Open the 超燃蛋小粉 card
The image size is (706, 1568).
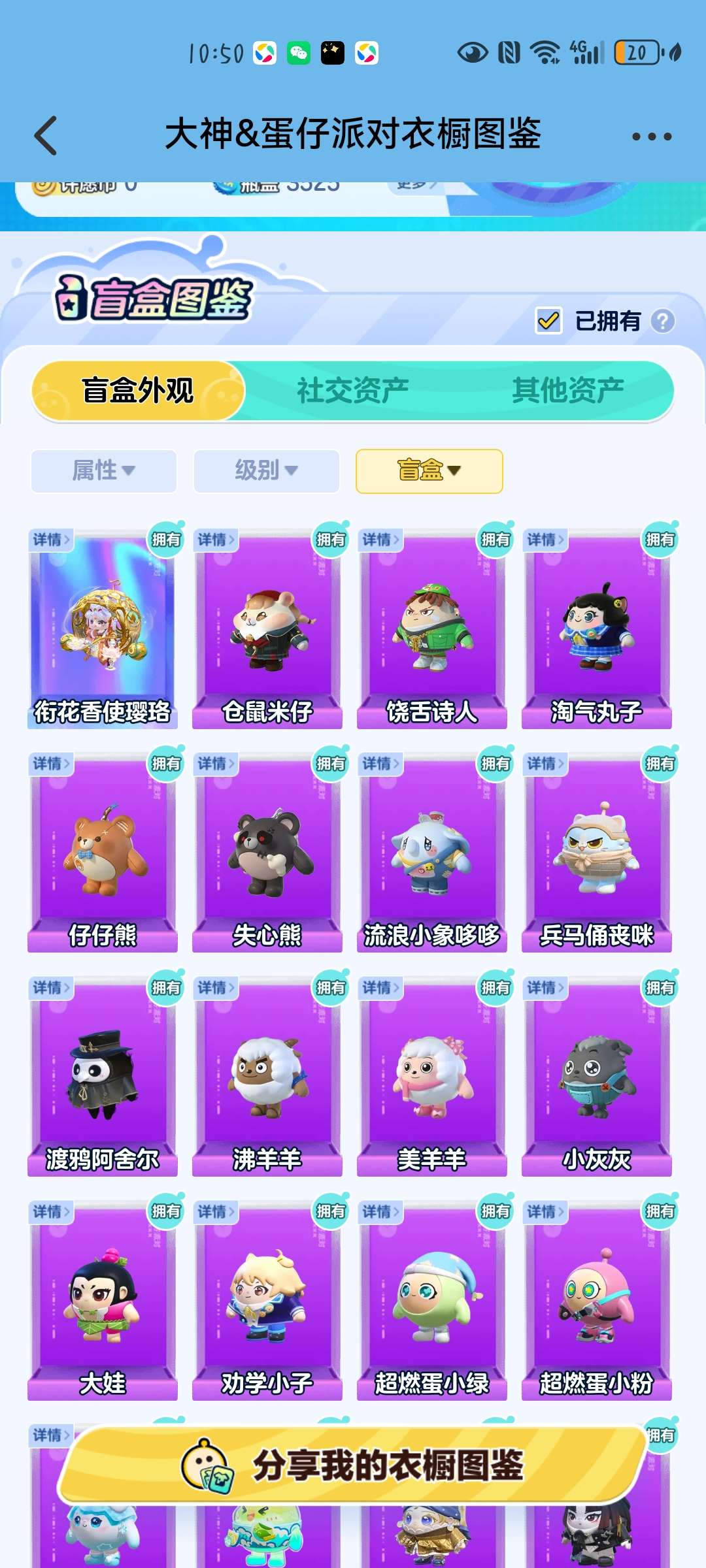click(596, 1300)
